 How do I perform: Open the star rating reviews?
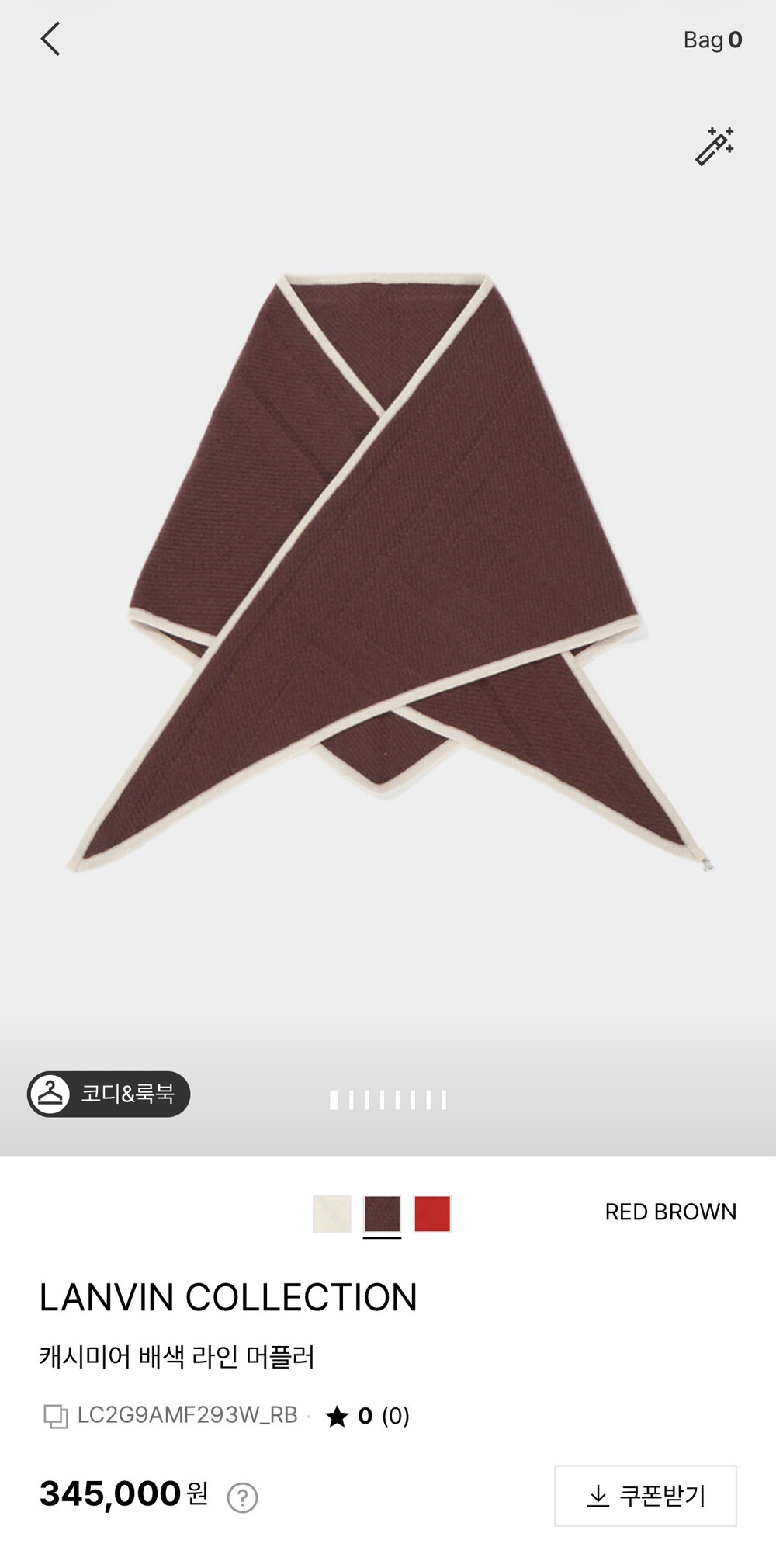tap(367, 1416)
